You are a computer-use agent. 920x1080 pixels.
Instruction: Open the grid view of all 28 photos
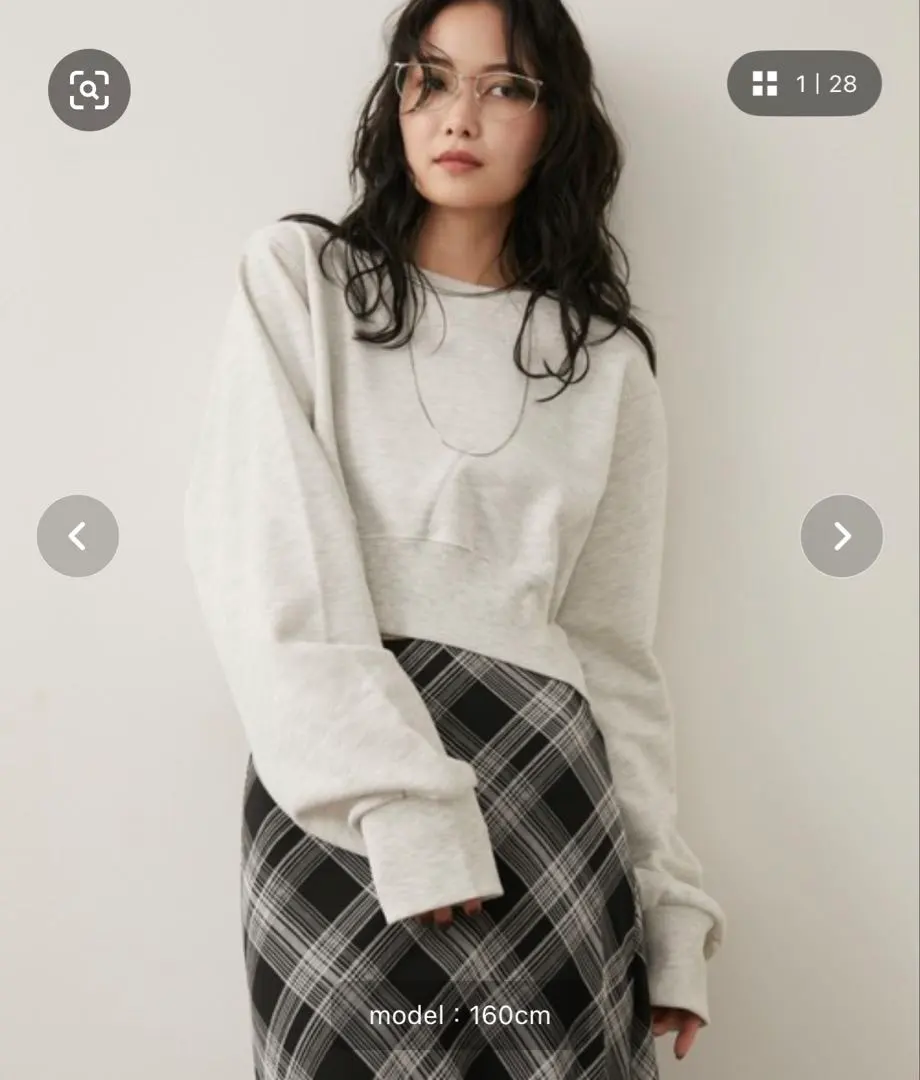point(804,83)
